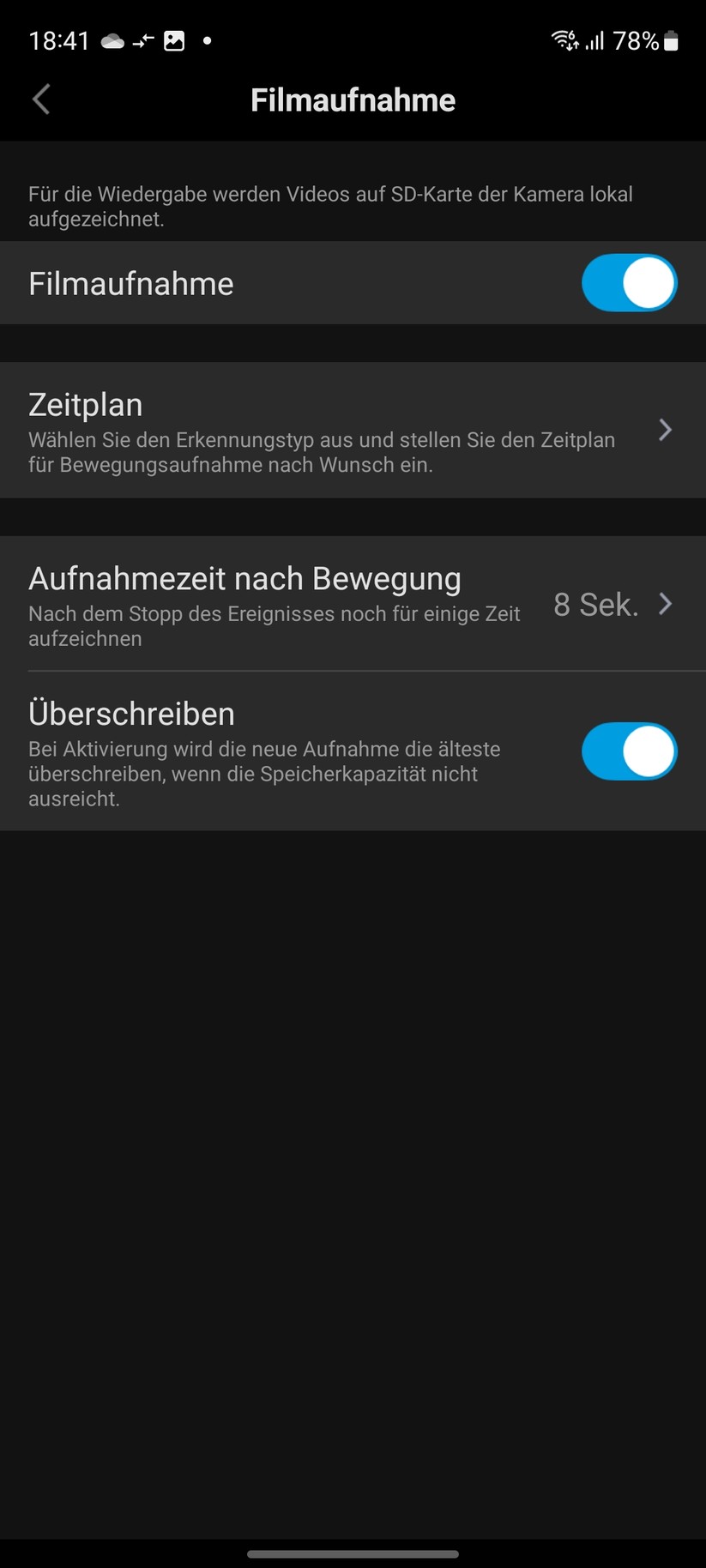Tap the Filmaufnahme title in the header
Screen dimensions: 706x1568
click(353, 100)
